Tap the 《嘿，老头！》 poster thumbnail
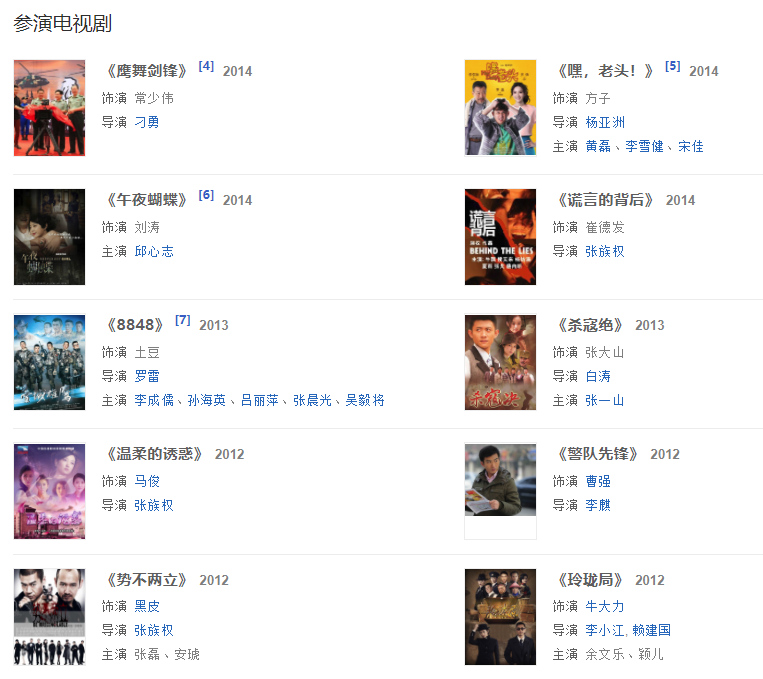 (x=500, y=108)
